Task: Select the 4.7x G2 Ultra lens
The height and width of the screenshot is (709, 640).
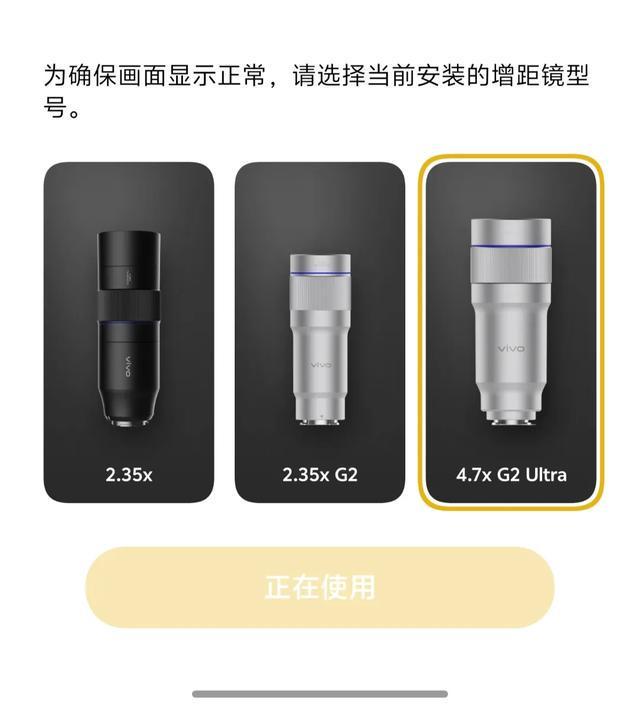Action: click(x=511, y=333)
